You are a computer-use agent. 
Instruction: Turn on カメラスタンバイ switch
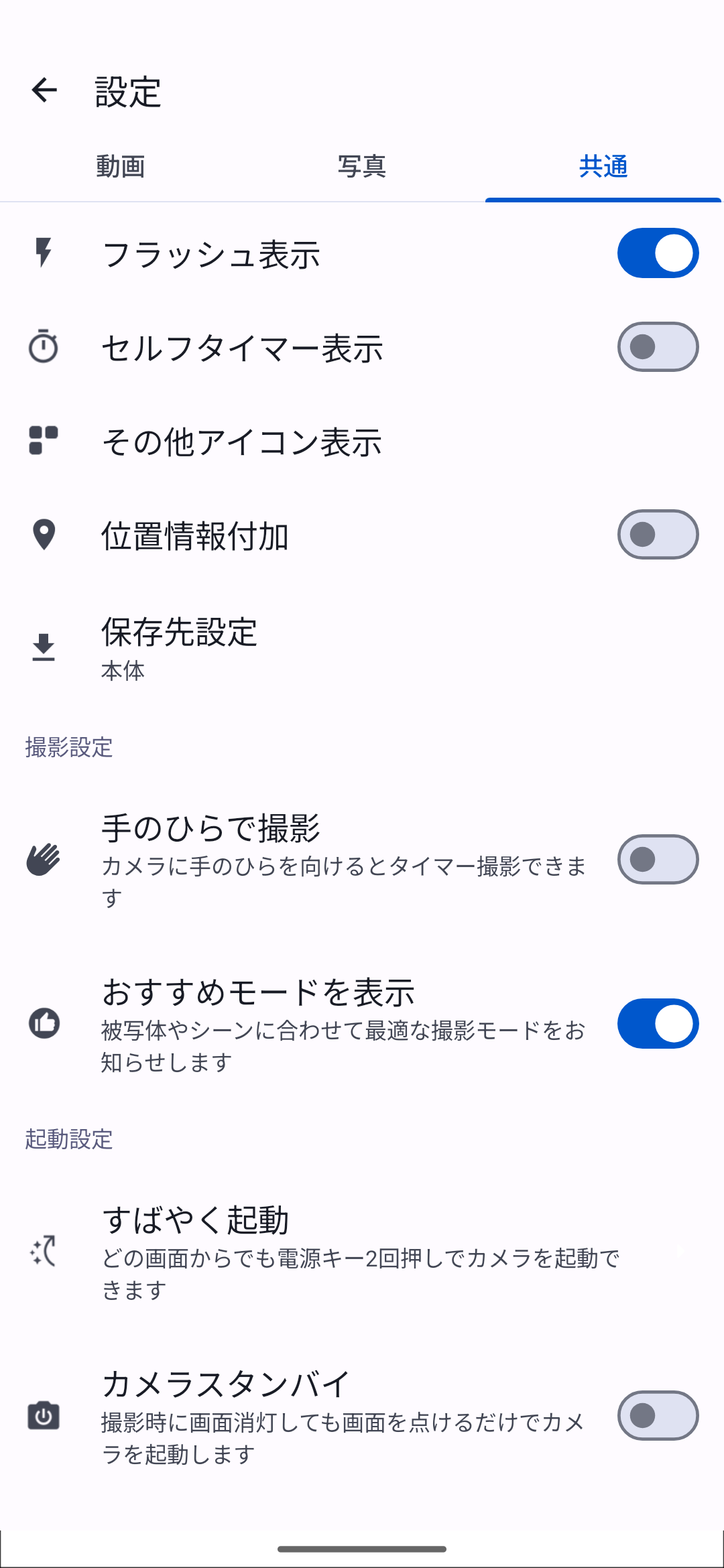tap(658, 1416)
